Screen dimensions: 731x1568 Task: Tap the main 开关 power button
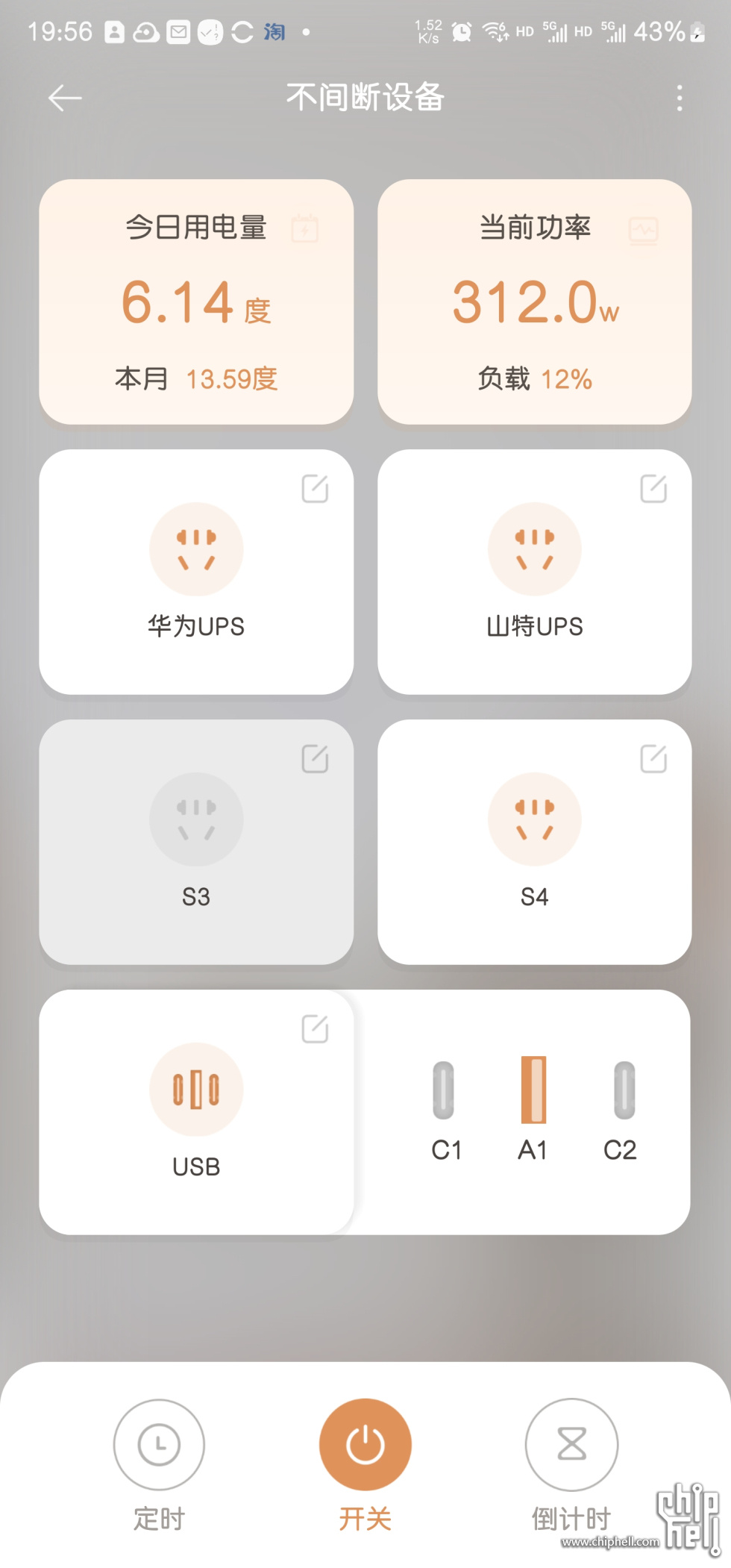tap(365, 1445)
